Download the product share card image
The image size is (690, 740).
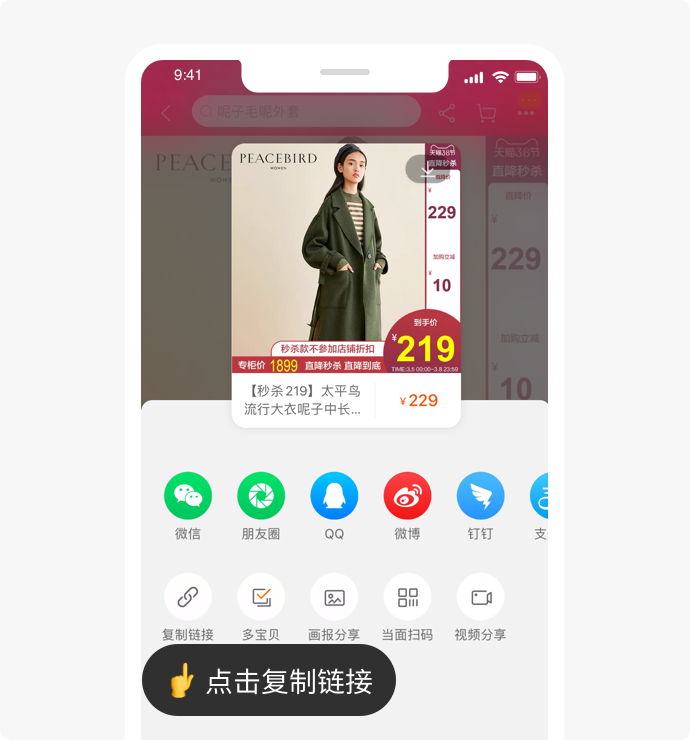(427, 170)
